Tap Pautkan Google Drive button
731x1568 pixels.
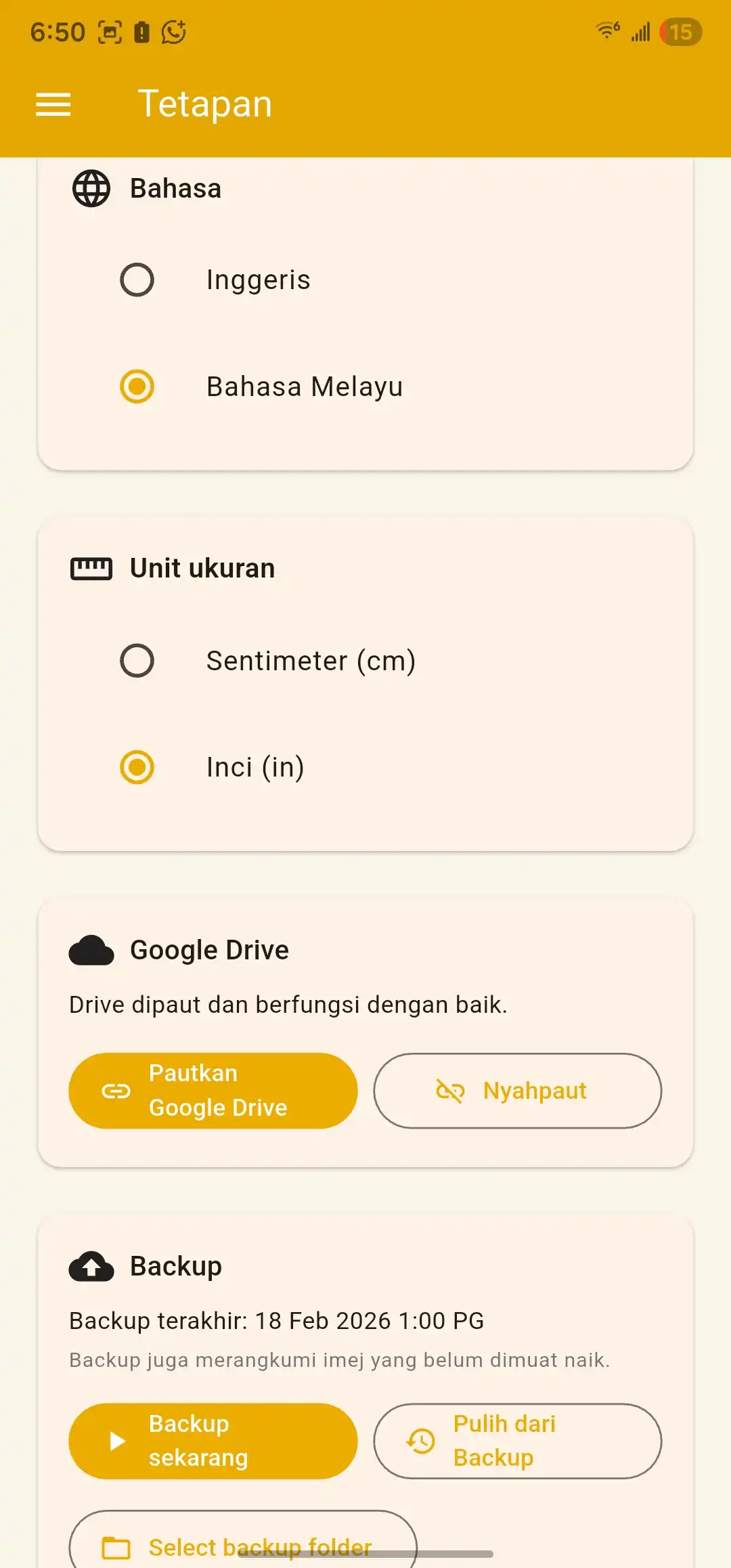[213, 1091]
